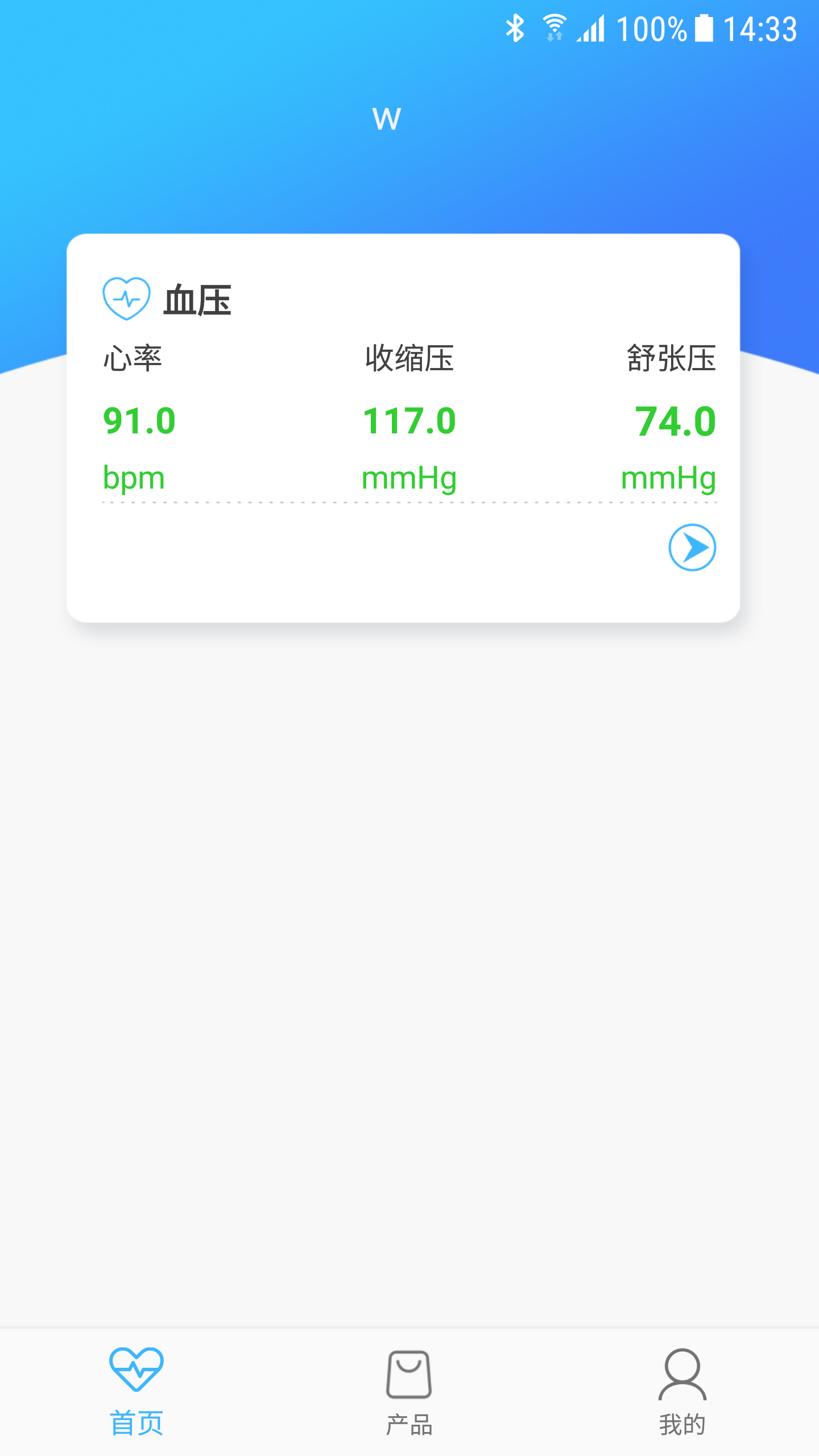Open blood pressure details with the arrow icon

(x=692, y=547)
